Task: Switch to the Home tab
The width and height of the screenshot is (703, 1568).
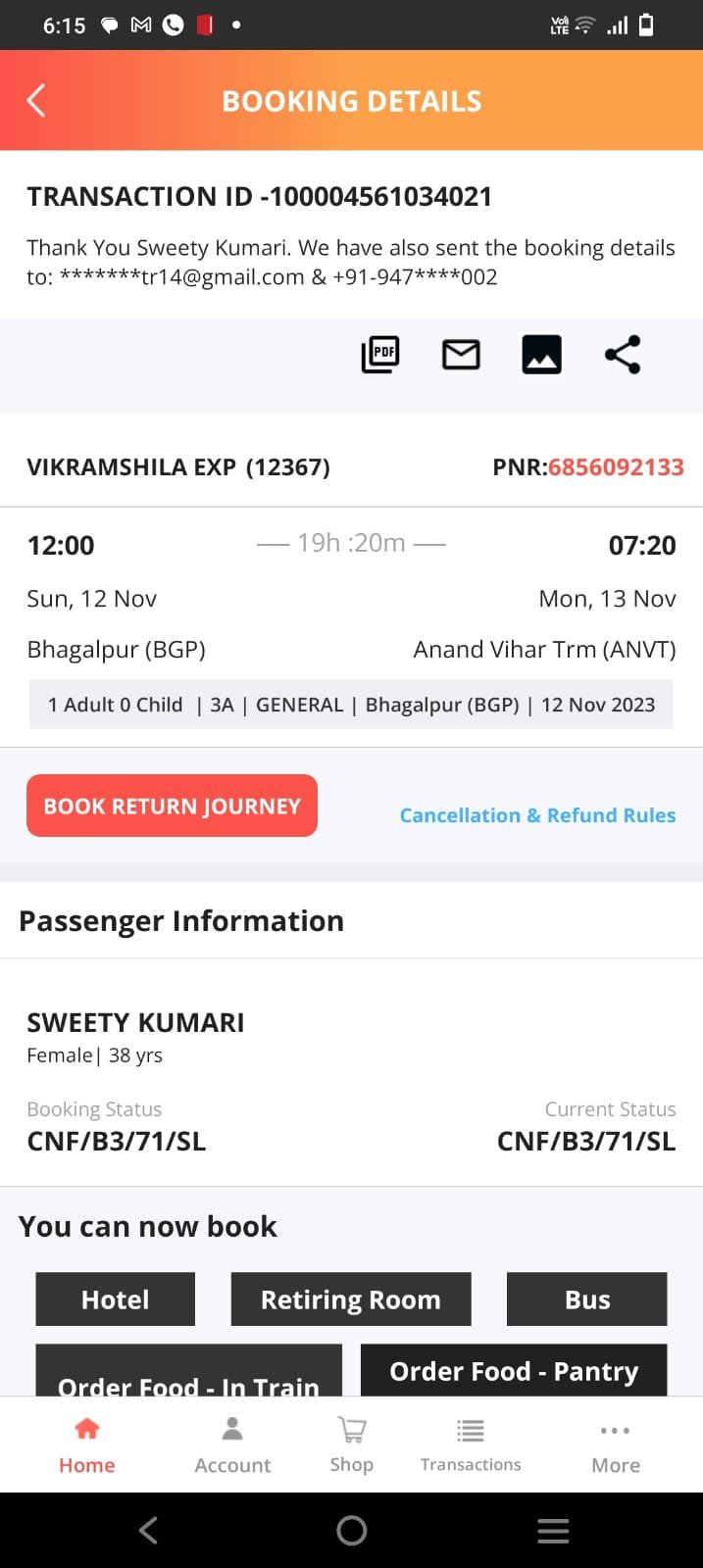Action: click(x=87, y=1445)
